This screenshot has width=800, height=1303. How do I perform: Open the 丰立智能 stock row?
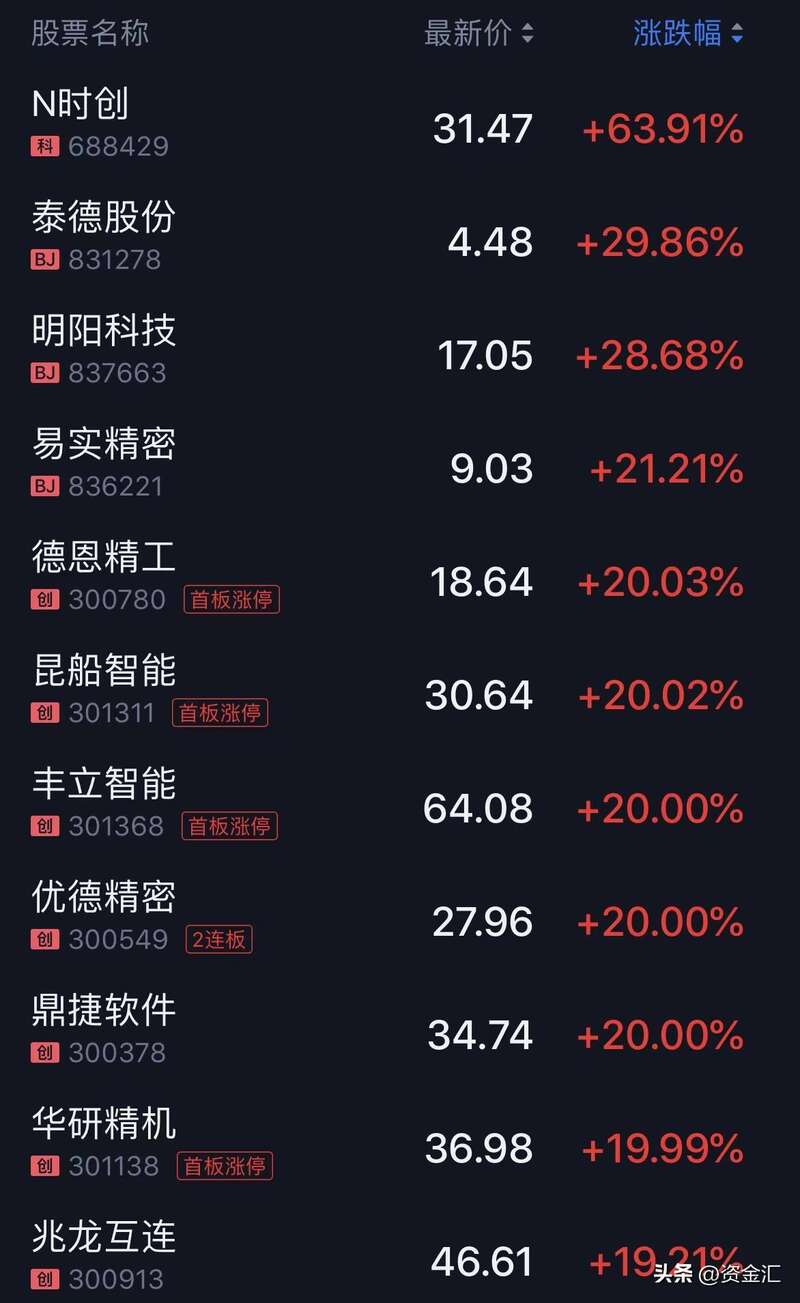(x=400, y=806)
